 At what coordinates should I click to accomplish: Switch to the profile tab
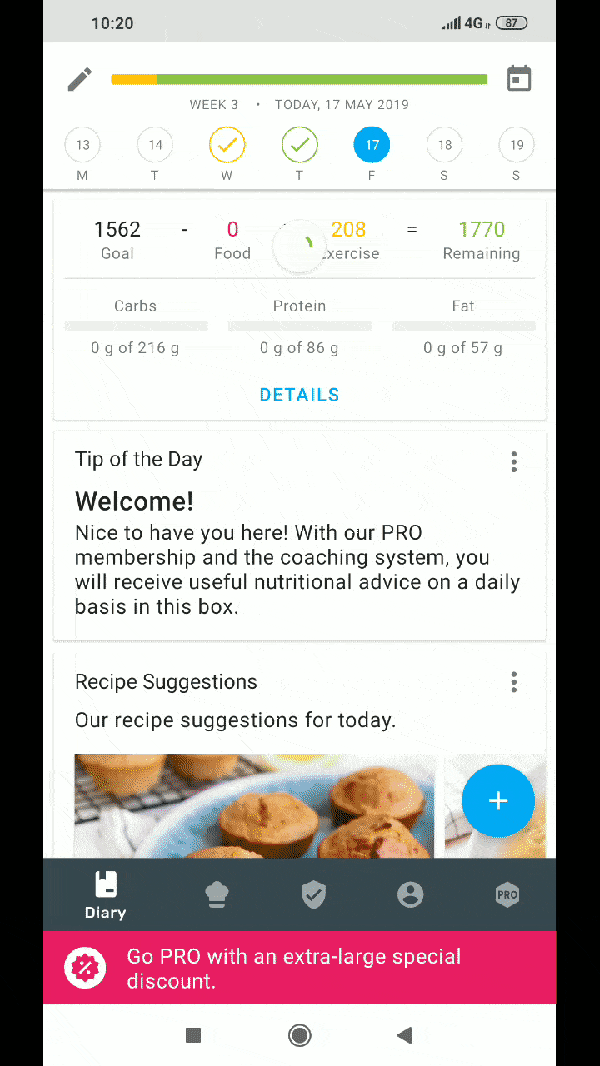pyautogui.click(x=410, y=894)
